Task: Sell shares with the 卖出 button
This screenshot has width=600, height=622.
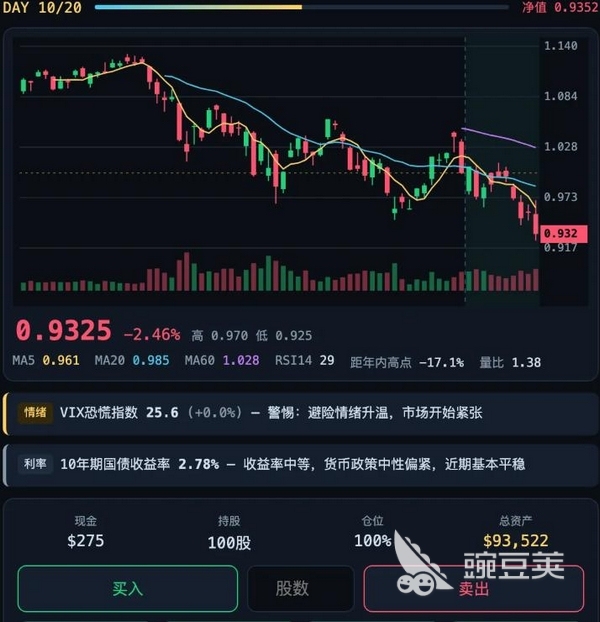Action: 473,589
